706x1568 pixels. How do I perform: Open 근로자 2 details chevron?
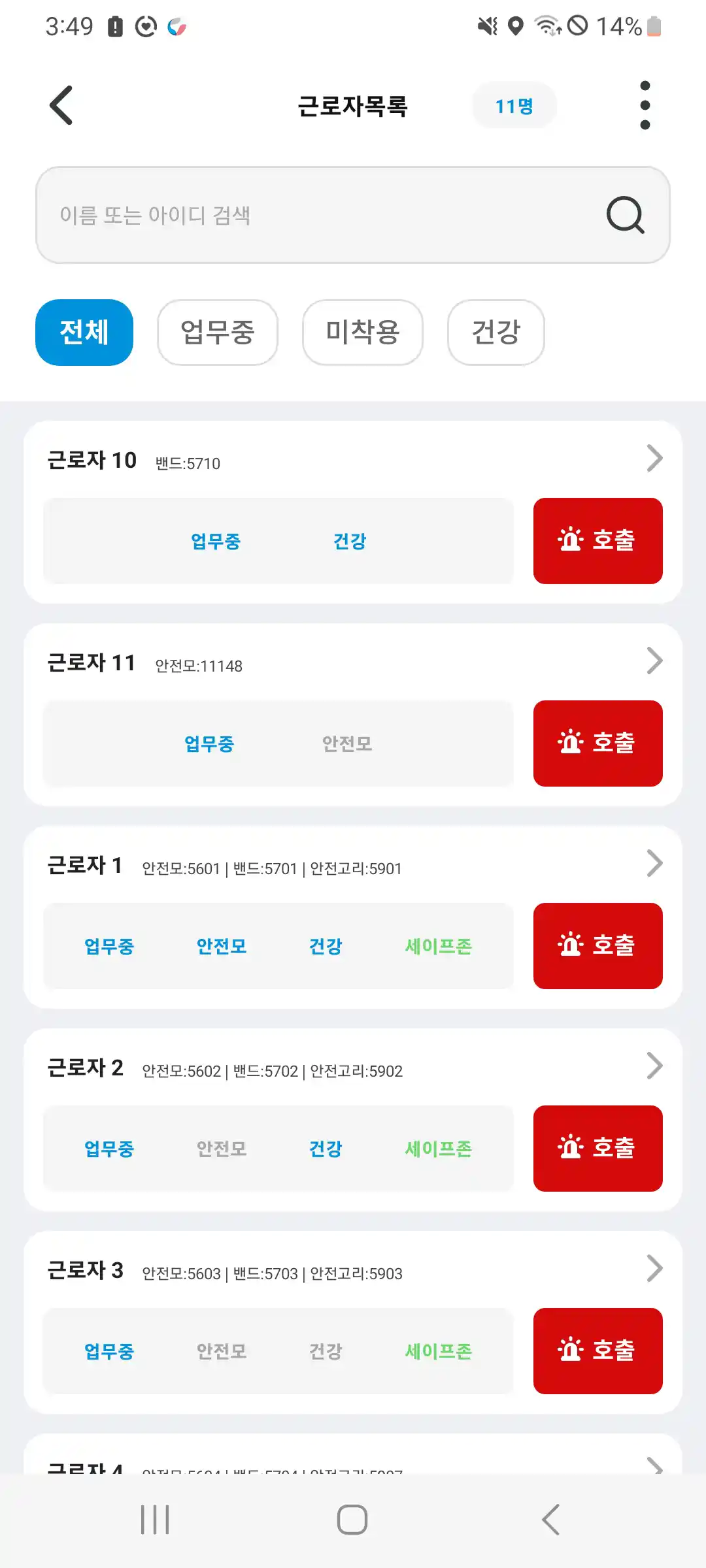654,1066
